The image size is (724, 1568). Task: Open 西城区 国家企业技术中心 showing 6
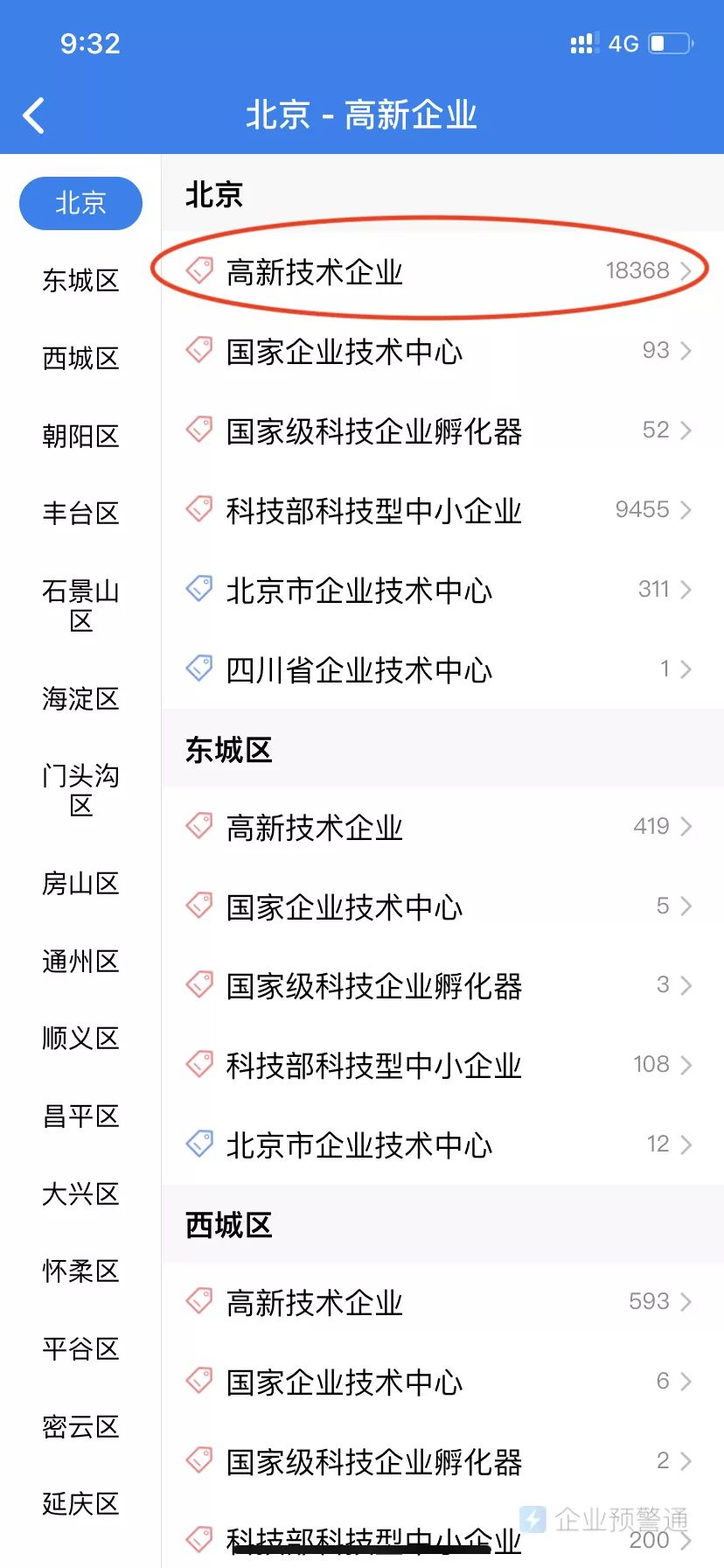click(x=442, y=1382)
